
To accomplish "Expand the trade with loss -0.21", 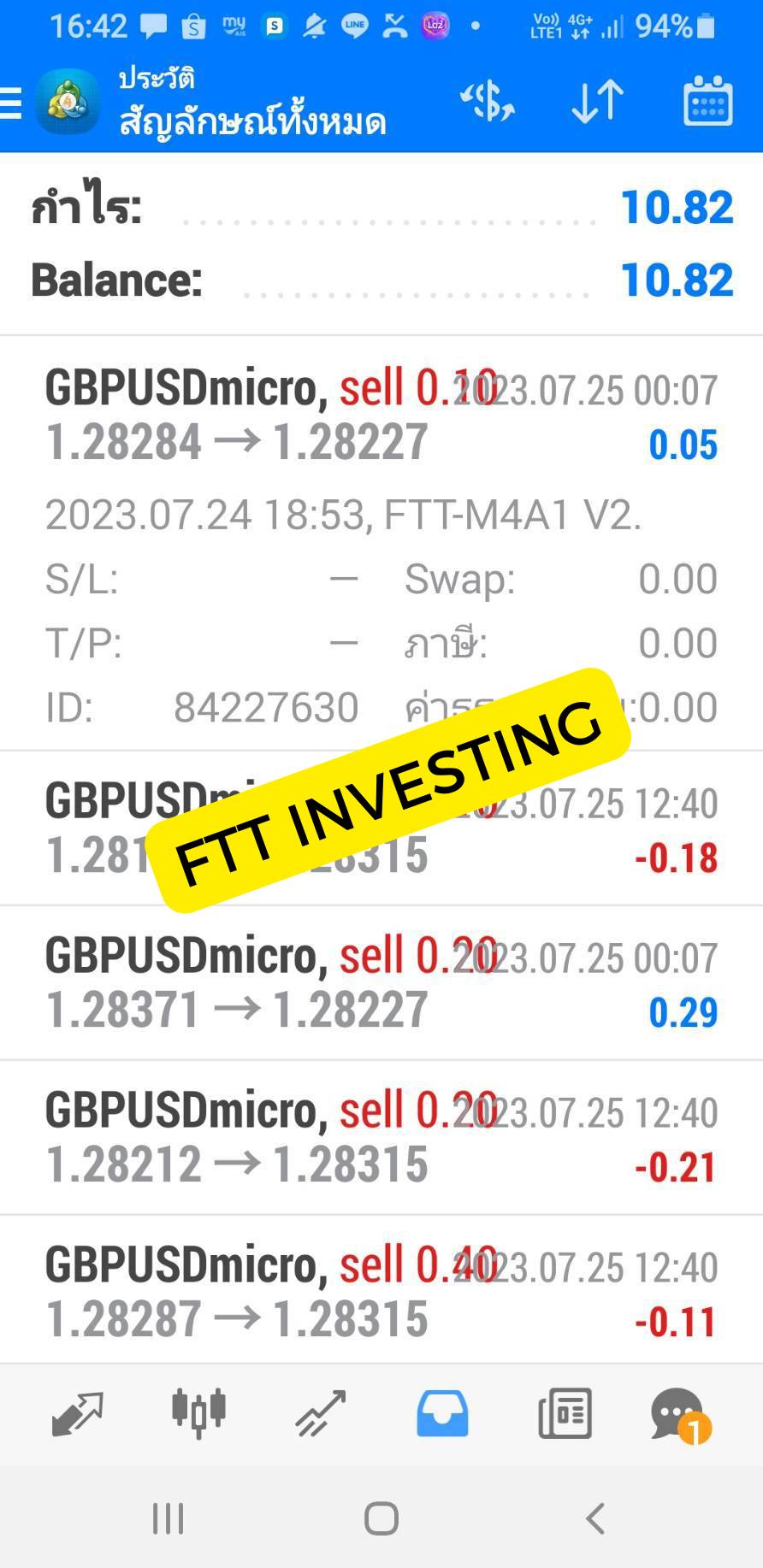I will click(381, 1138).
